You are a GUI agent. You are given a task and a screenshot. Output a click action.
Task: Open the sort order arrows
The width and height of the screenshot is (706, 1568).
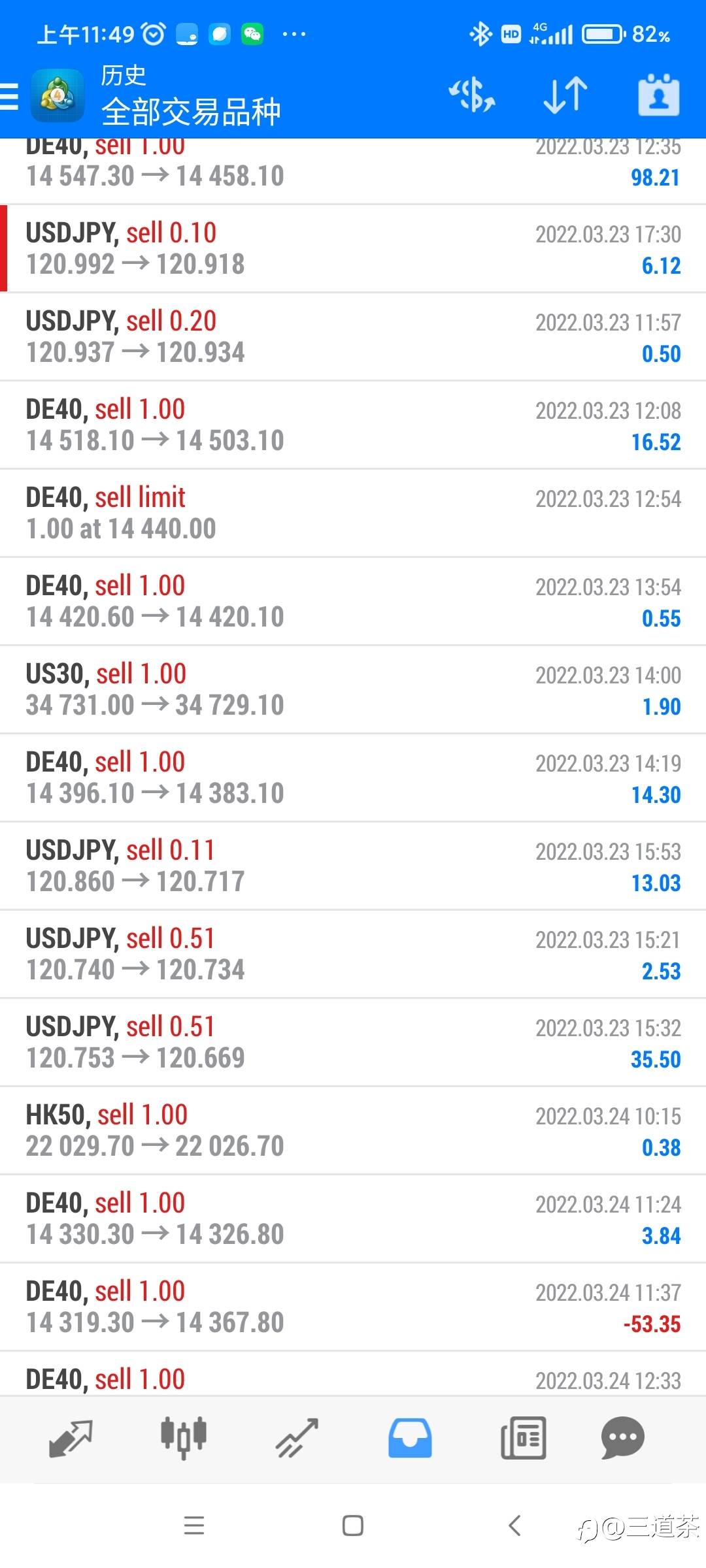pyautogui.click(x=565, y=95)
